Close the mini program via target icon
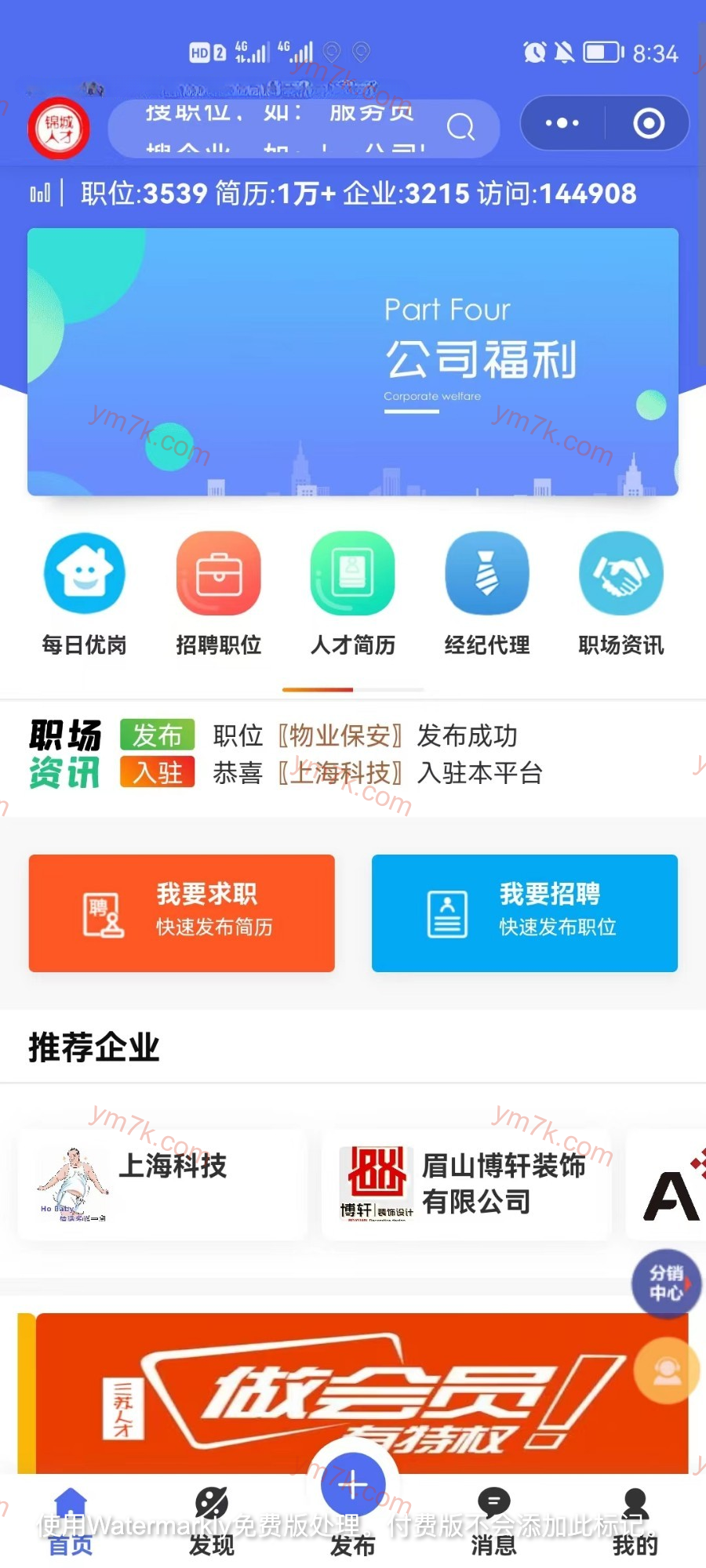 pyautogui.click(x=649, y=123)
